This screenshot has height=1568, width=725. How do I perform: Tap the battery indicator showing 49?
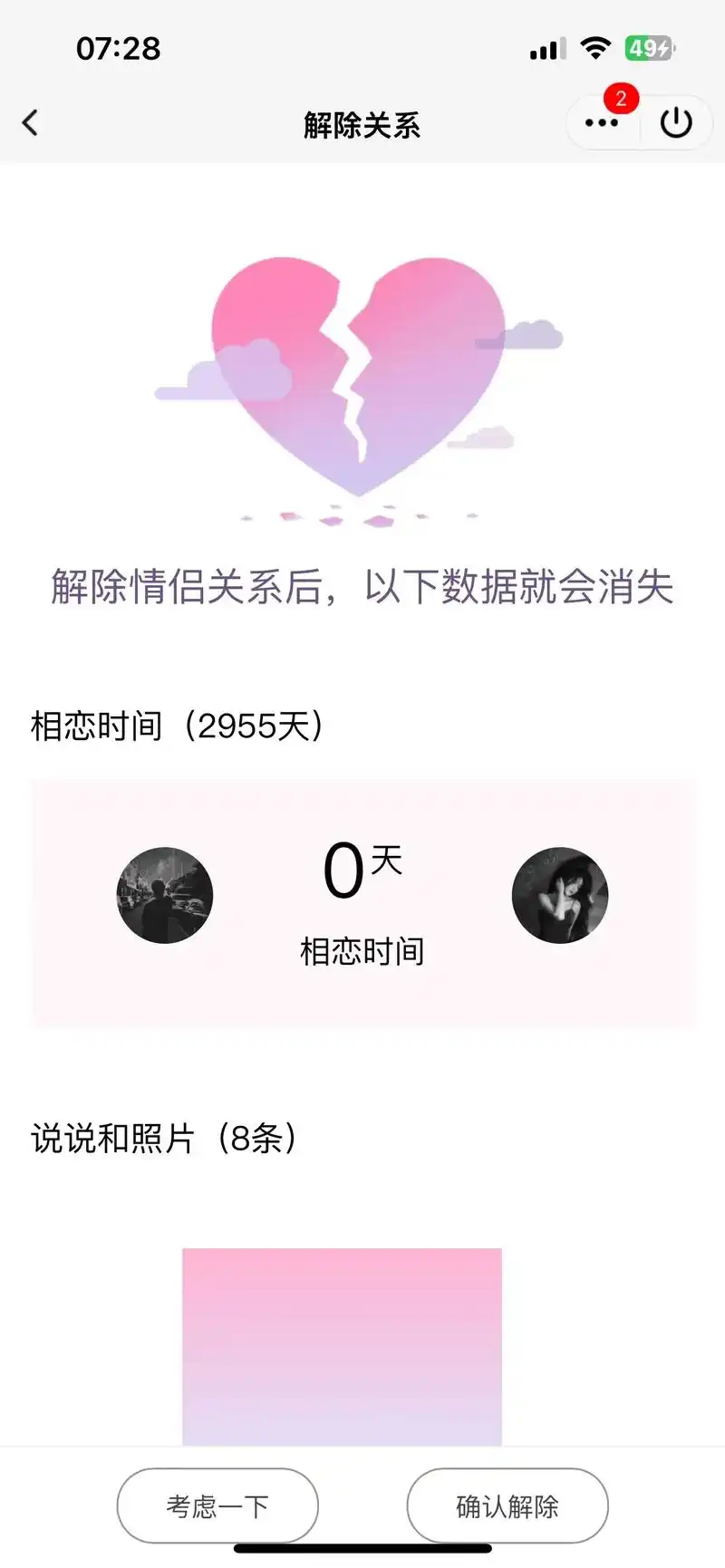pyautogui.click(x=649, y=48)
